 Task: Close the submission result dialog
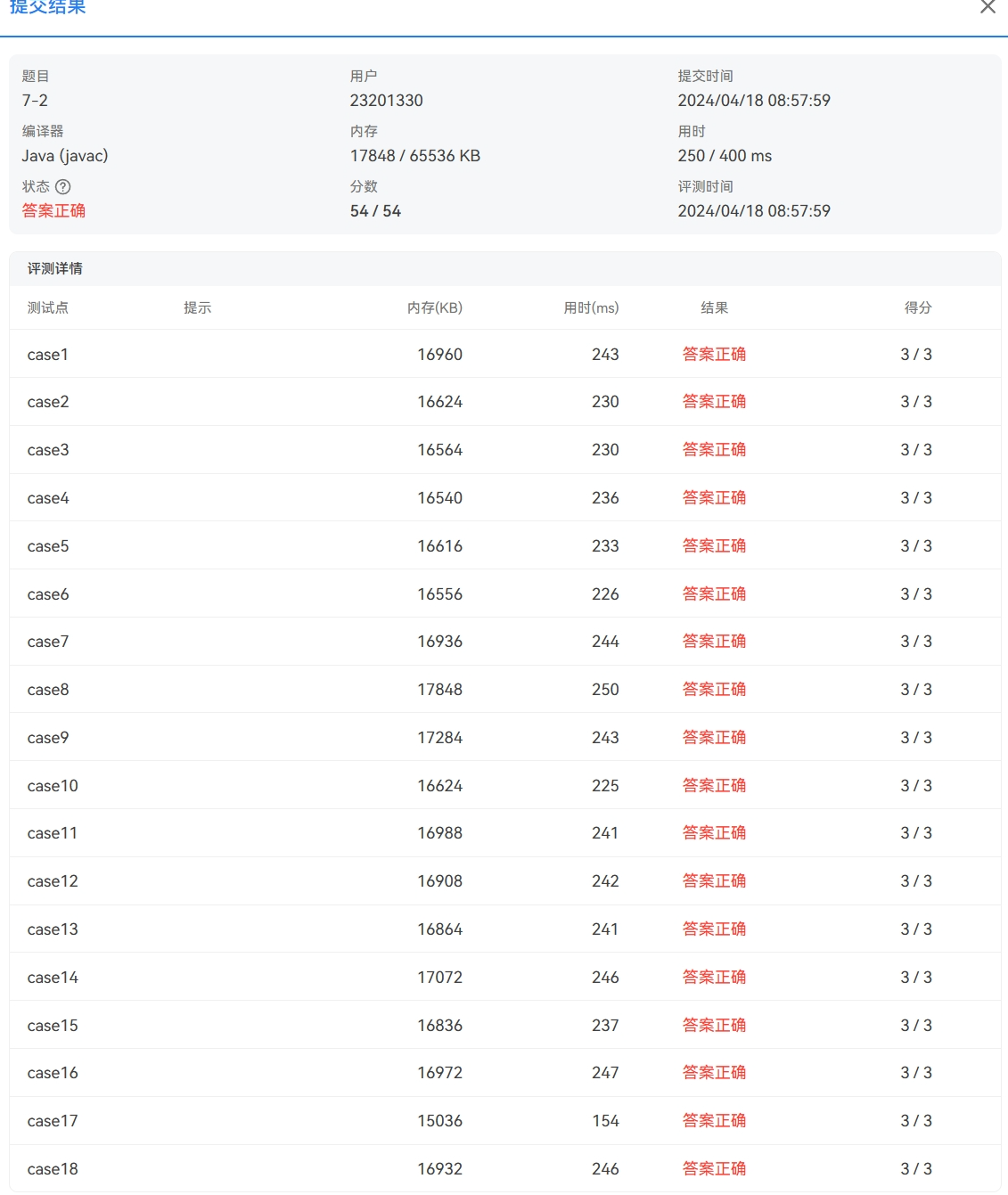coord(988,7)
